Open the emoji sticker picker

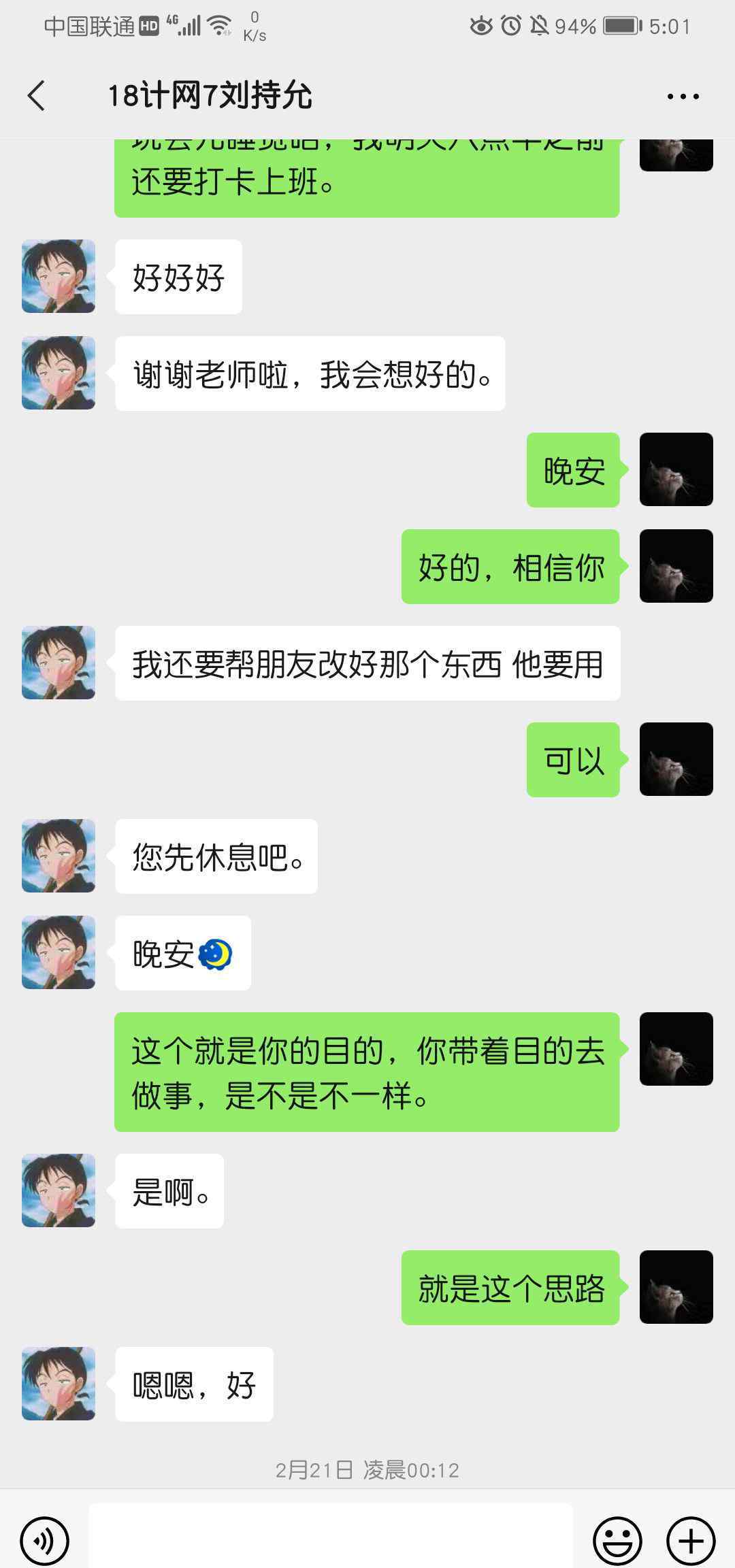coord(617,1540)
